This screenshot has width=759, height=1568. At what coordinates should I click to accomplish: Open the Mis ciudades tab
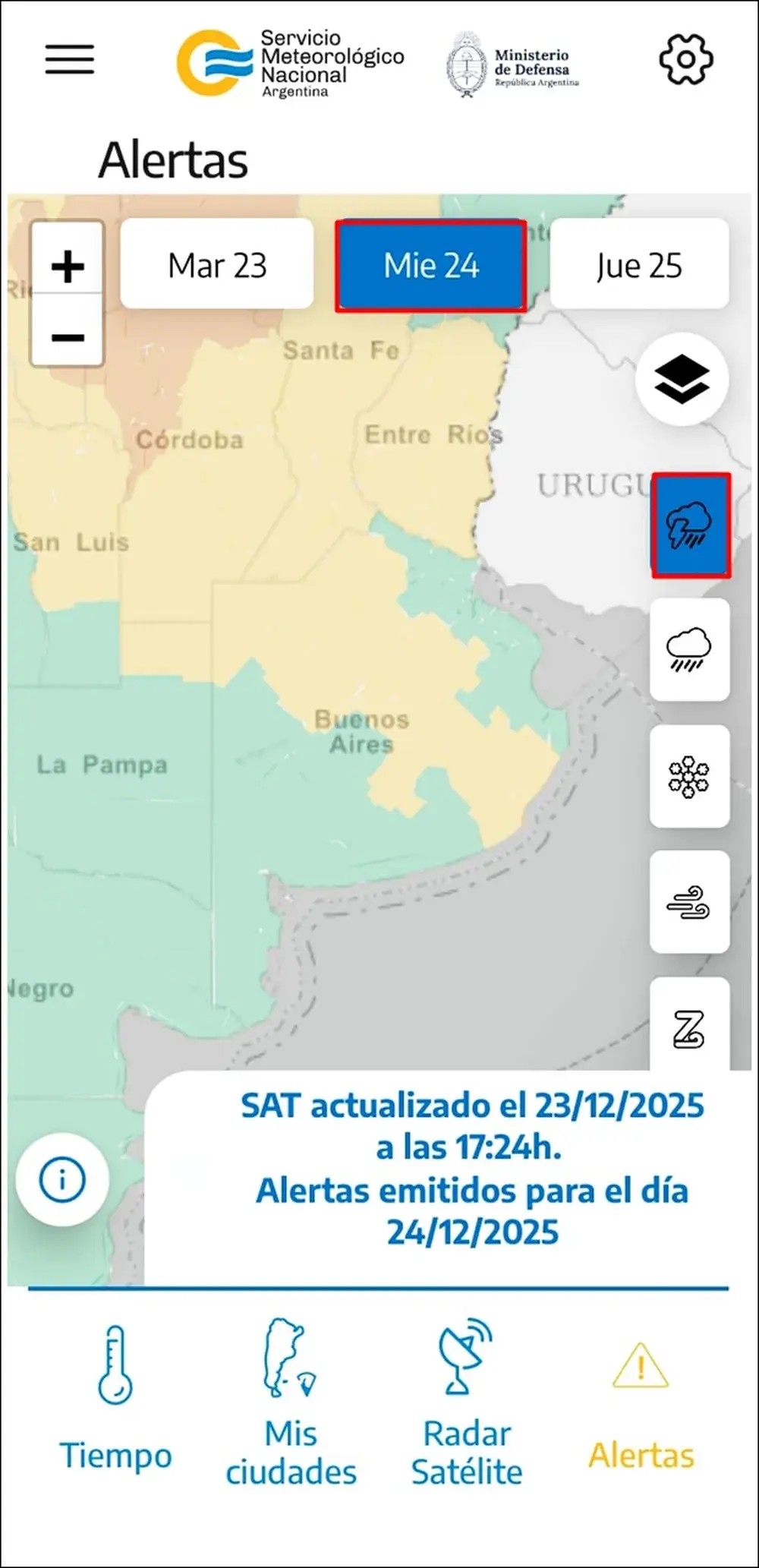(x=291, y=1399)
